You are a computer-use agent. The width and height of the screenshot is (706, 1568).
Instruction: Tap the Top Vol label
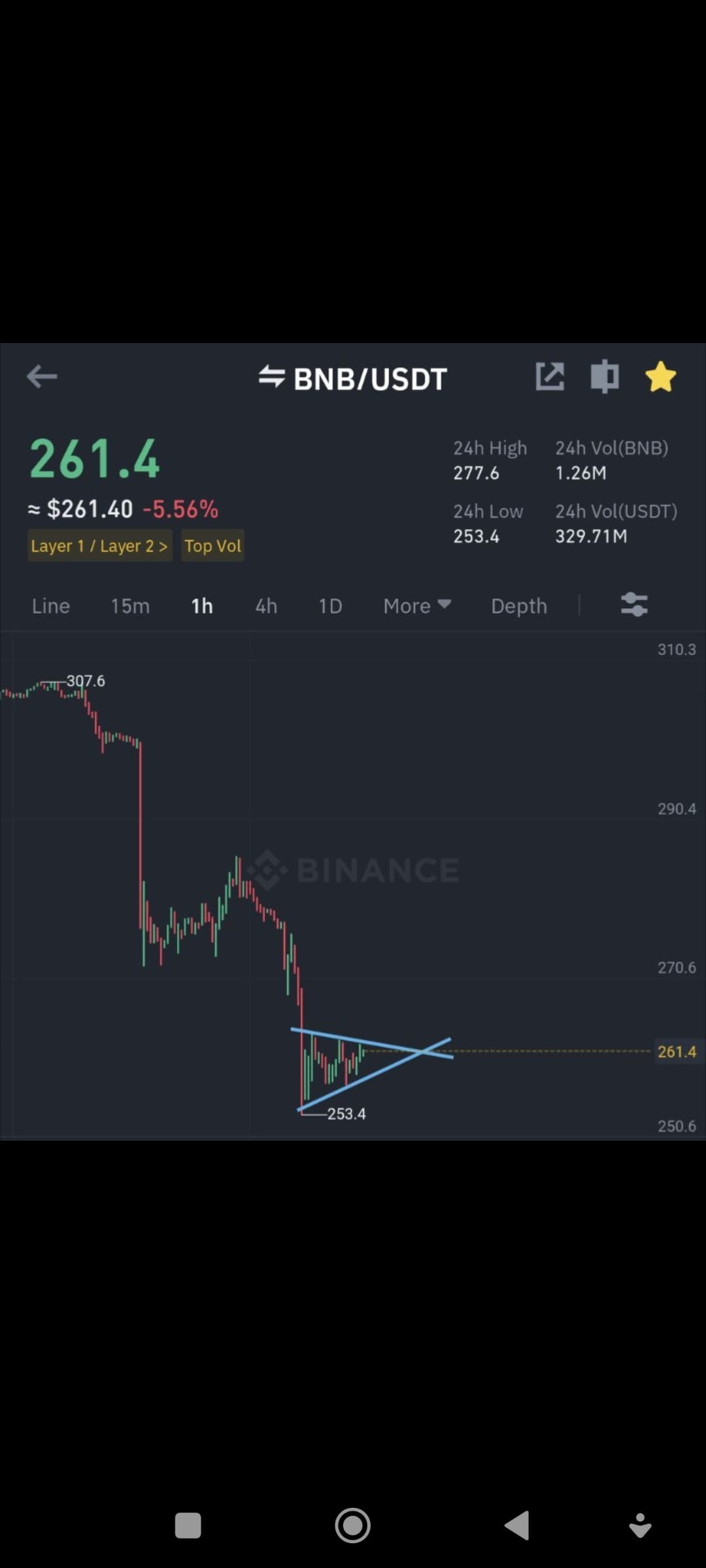click(212, 546)
